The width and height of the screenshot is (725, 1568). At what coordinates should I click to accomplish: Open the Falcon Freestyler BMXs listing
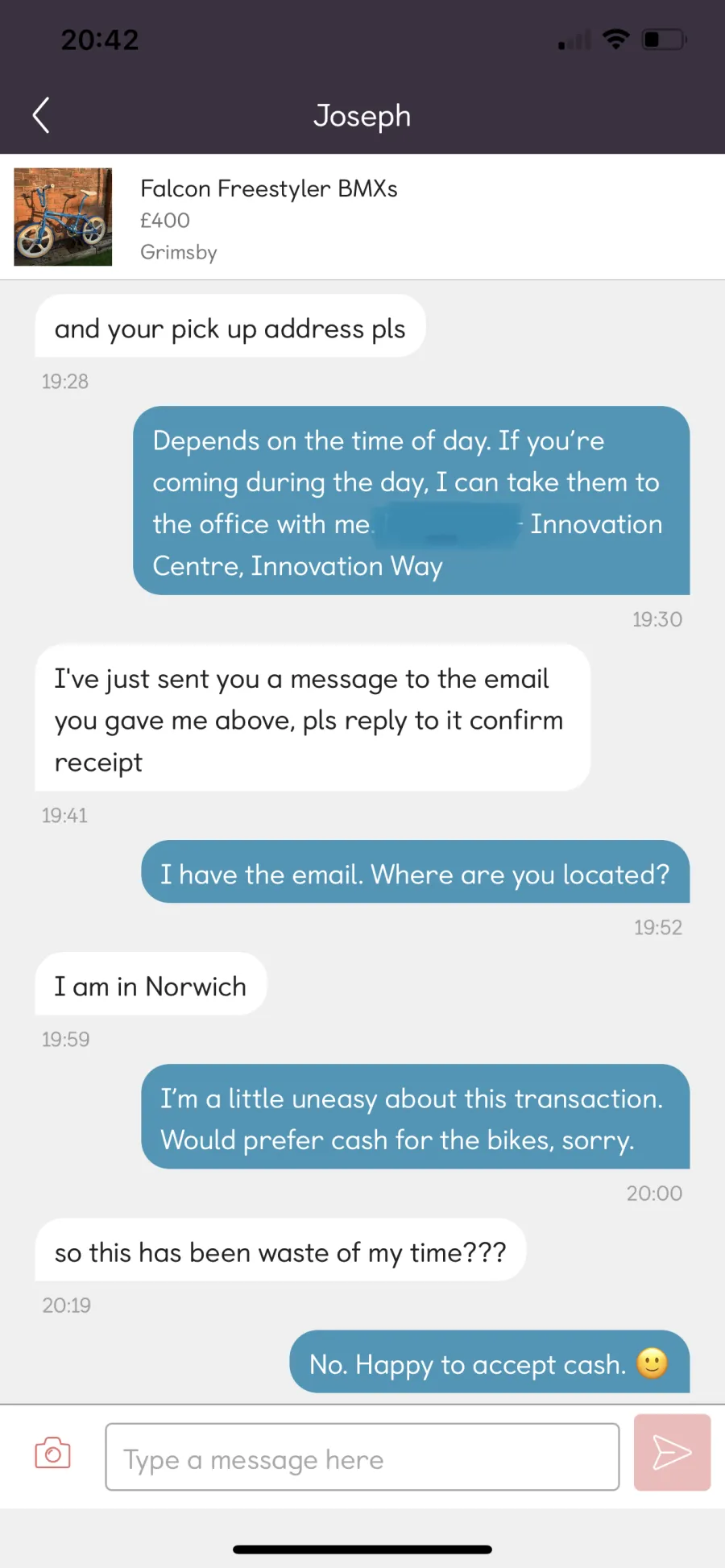pyautogui.click(x=362, y=217)
